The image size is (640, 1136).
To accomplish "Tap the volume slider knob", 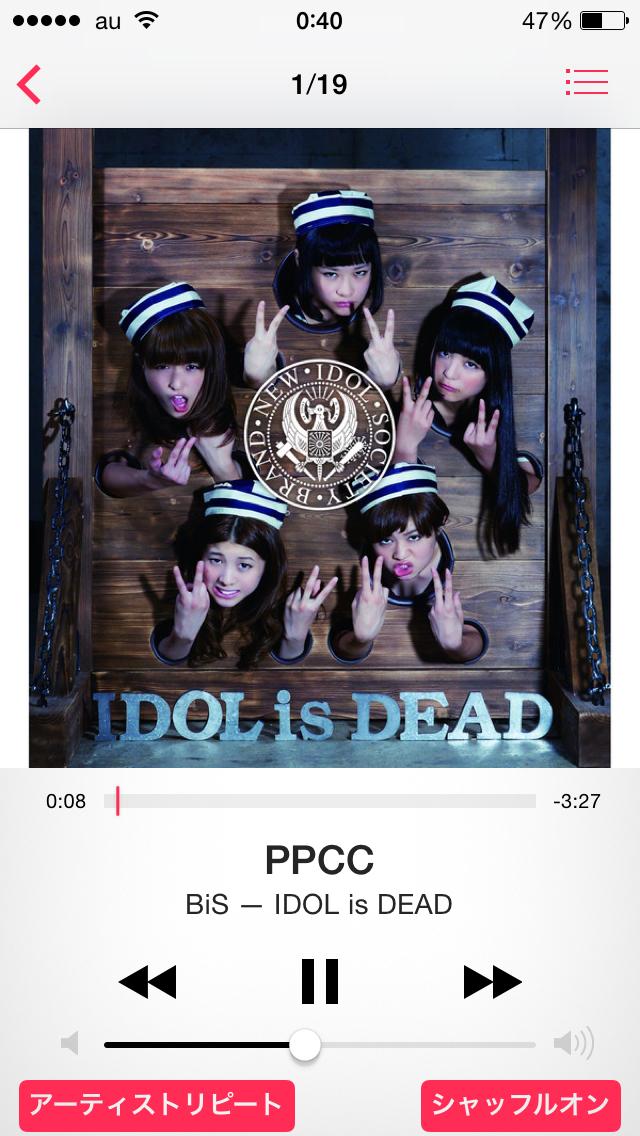I will coord(304,1046).
